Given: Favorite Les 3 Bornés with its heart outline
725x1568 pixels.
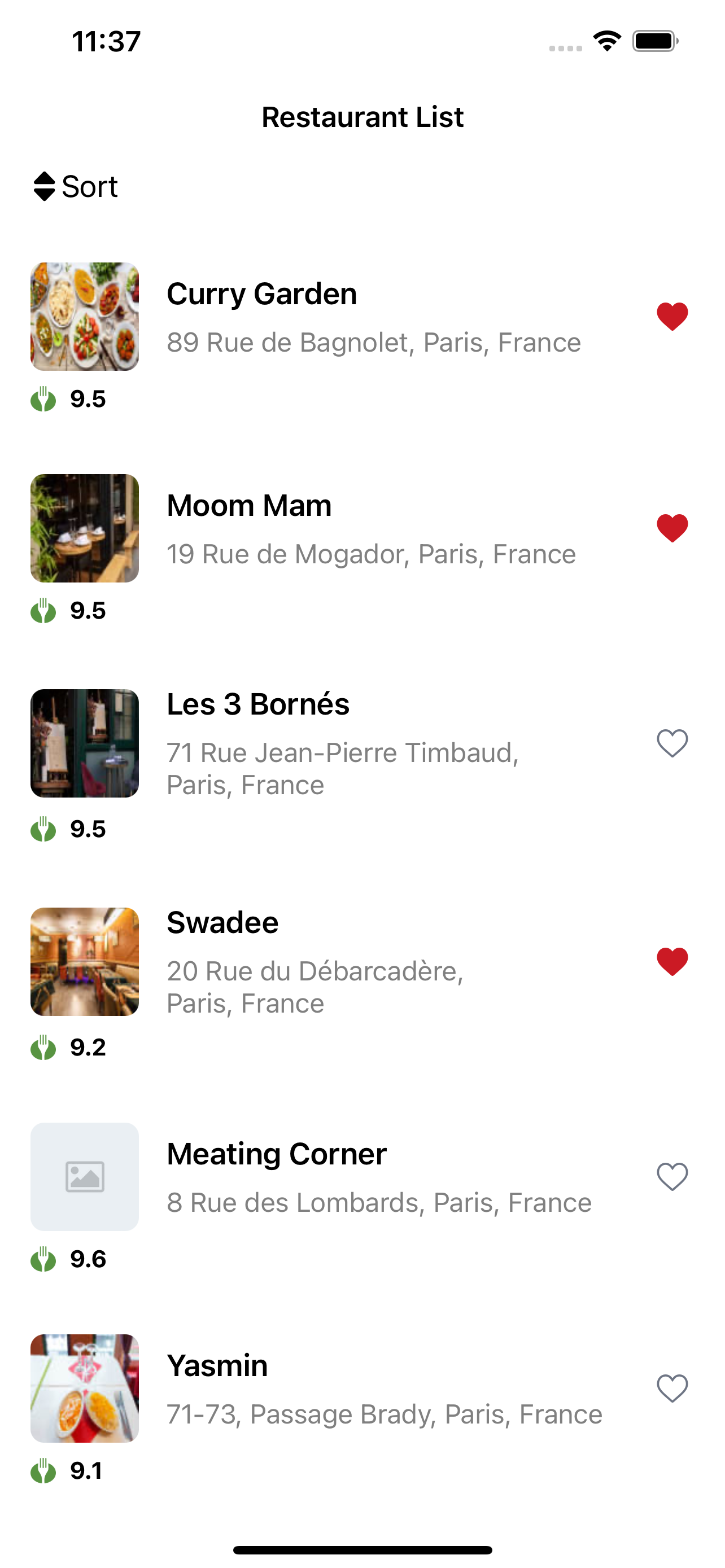Looking at the screenshot, I should (x=672, y=744).
